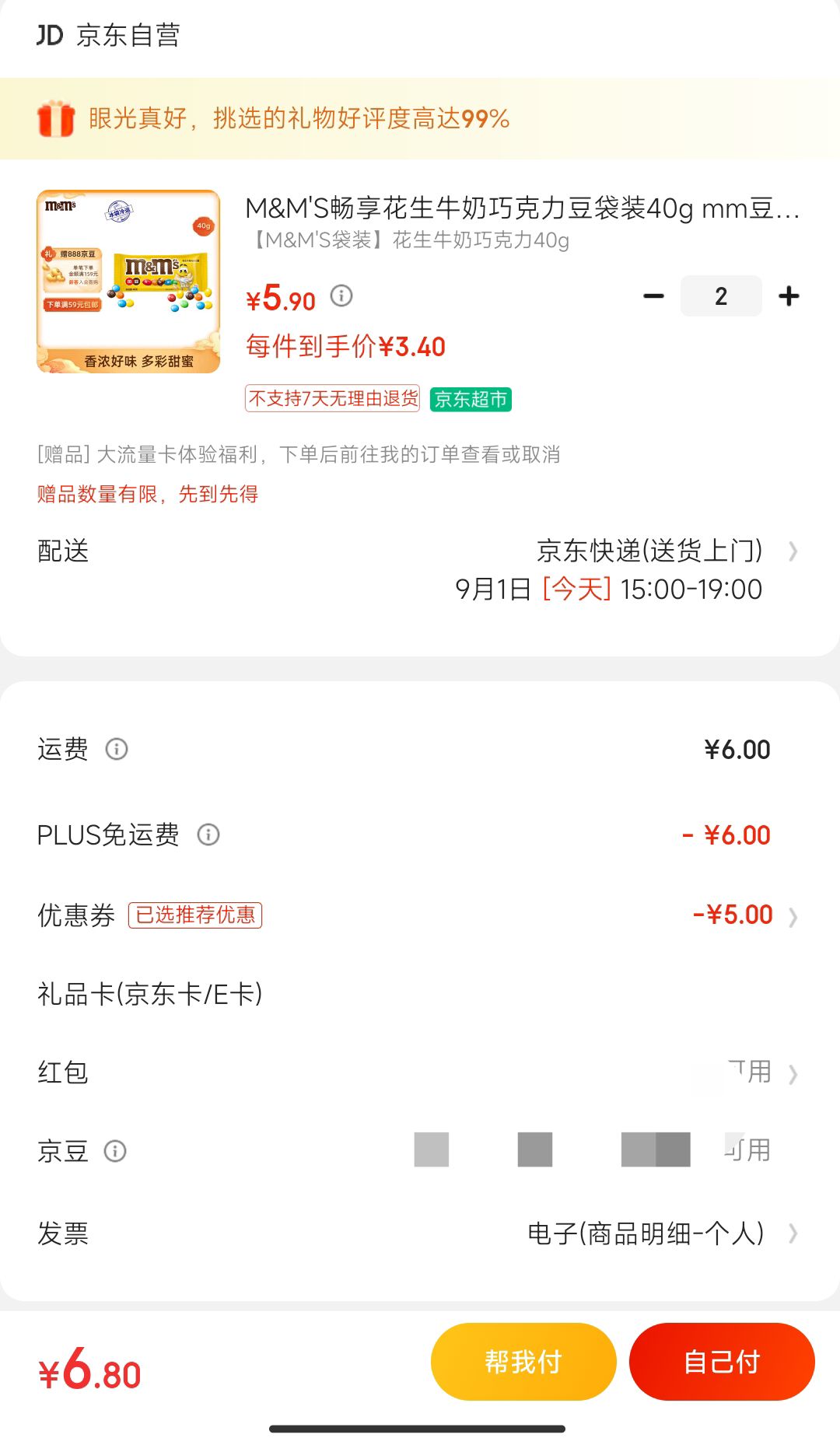Open the M&M's product thumbnail
The width and height of the screenshot is (840, 1445).
(x=128, y=282)
